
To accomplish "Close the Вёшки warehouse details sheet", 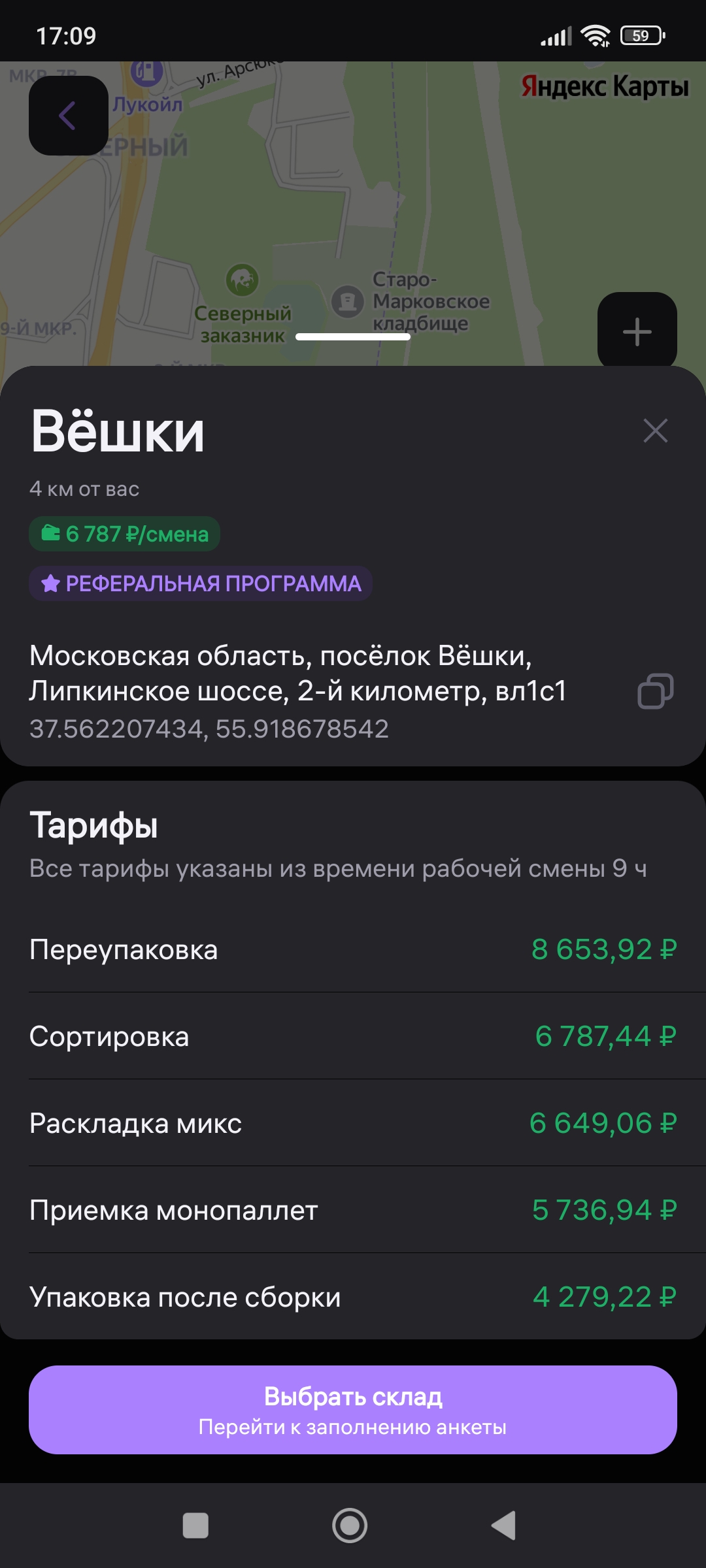I will tap(655, 431).
